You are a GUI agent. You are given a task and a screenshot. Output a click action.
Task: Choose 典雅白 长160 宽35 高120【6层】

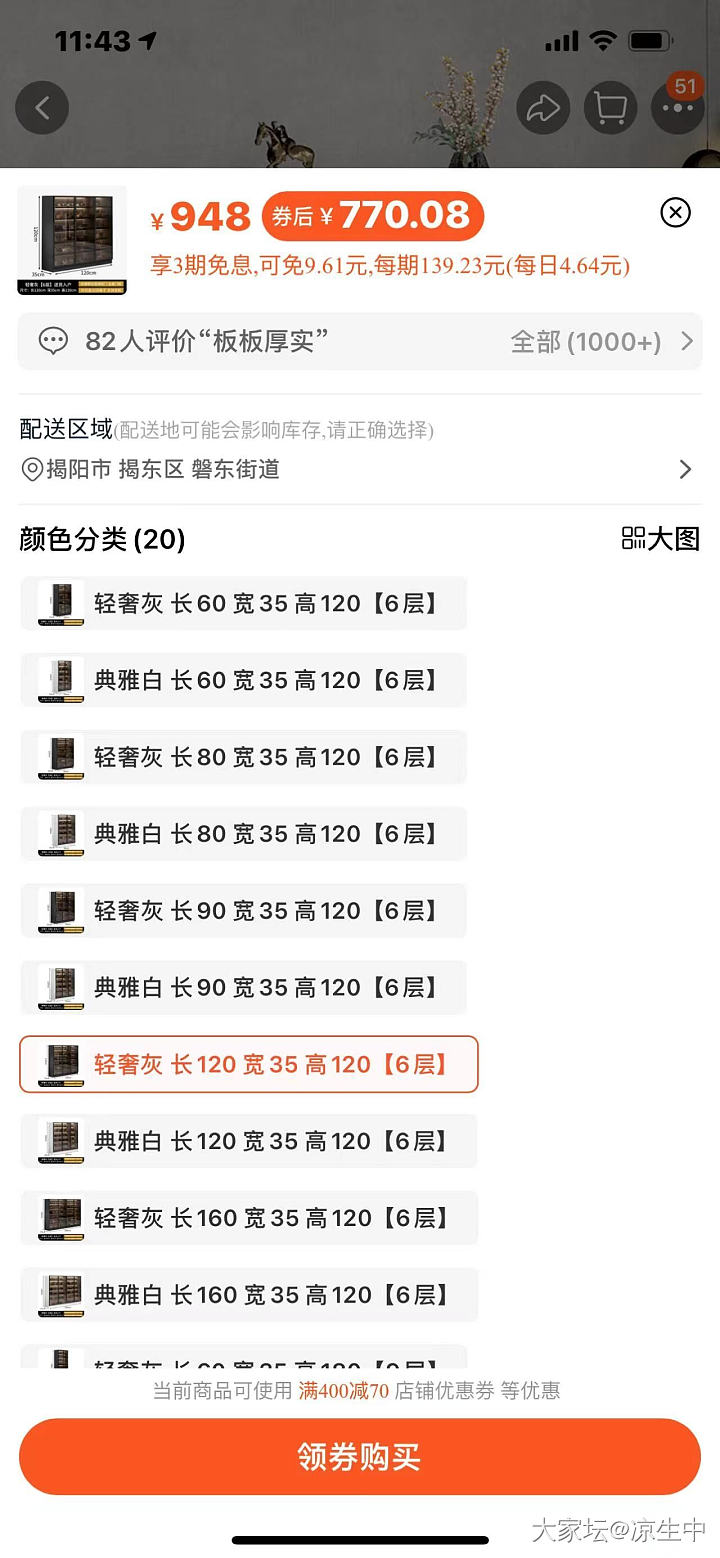[x=249, y=1295]
